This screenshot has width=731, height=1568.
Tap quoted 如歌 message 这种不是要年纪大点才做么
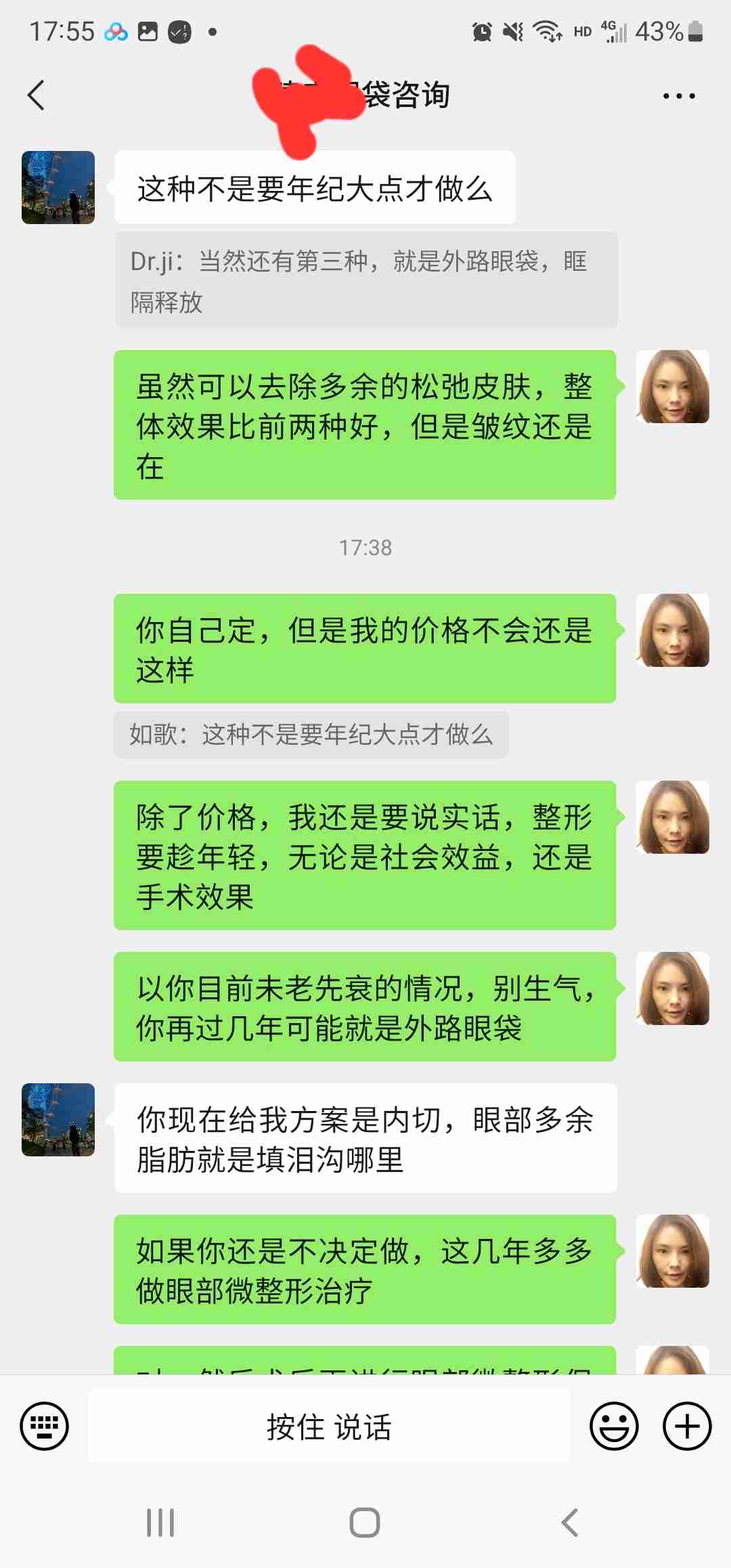pos(311,735)
